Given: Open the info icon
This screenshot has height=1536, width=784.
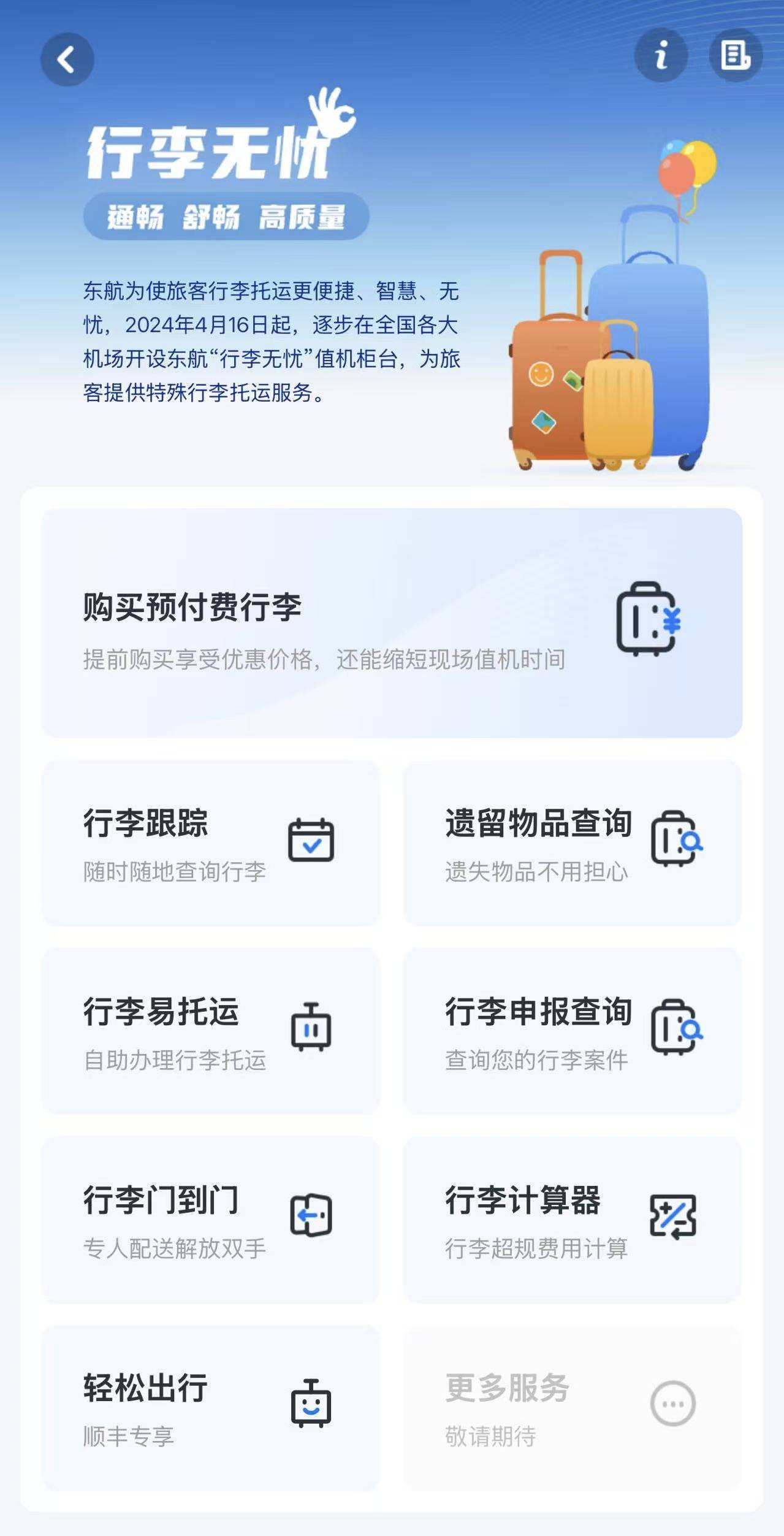Looking at the screenshot, I should click(661, 55).
